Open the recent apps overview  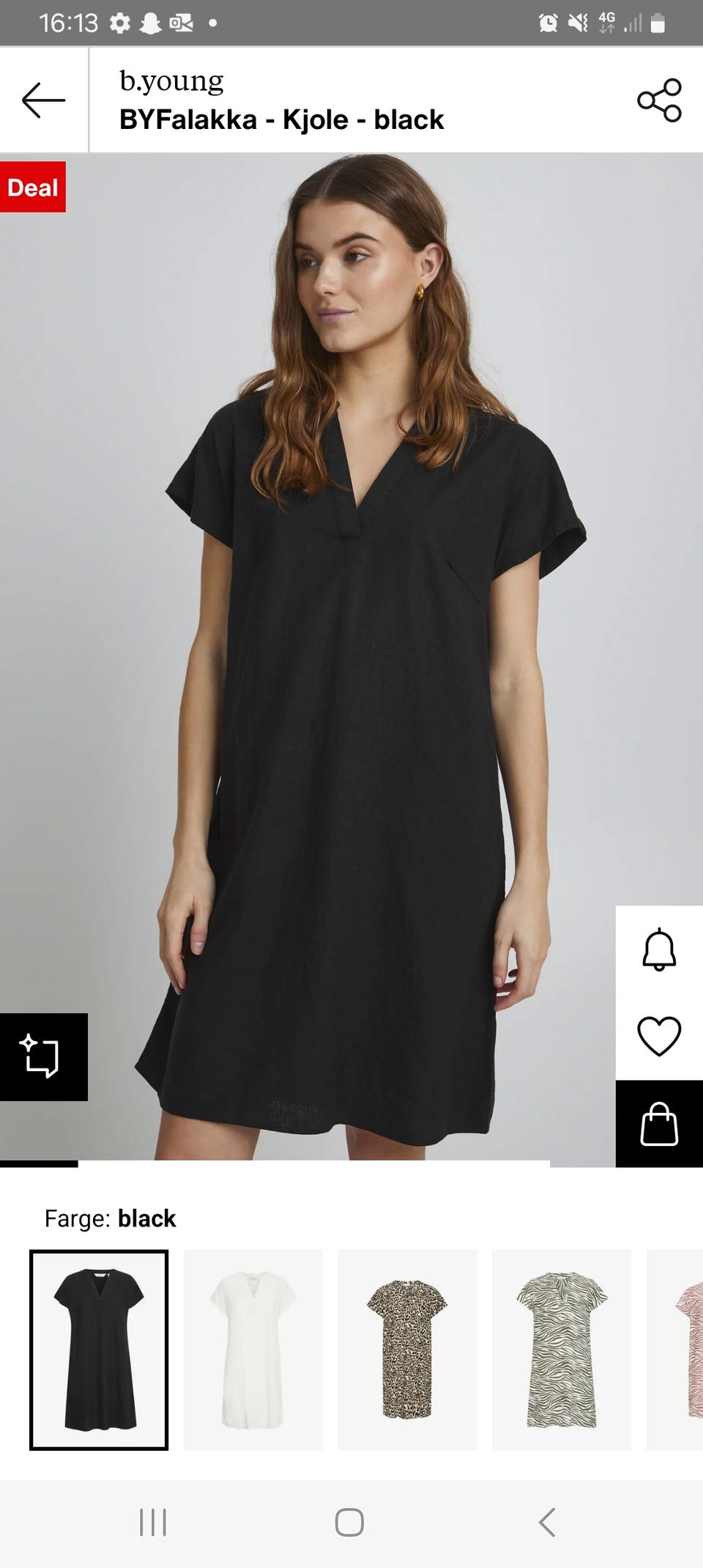pyautogui.click(x=153, y=1523)
